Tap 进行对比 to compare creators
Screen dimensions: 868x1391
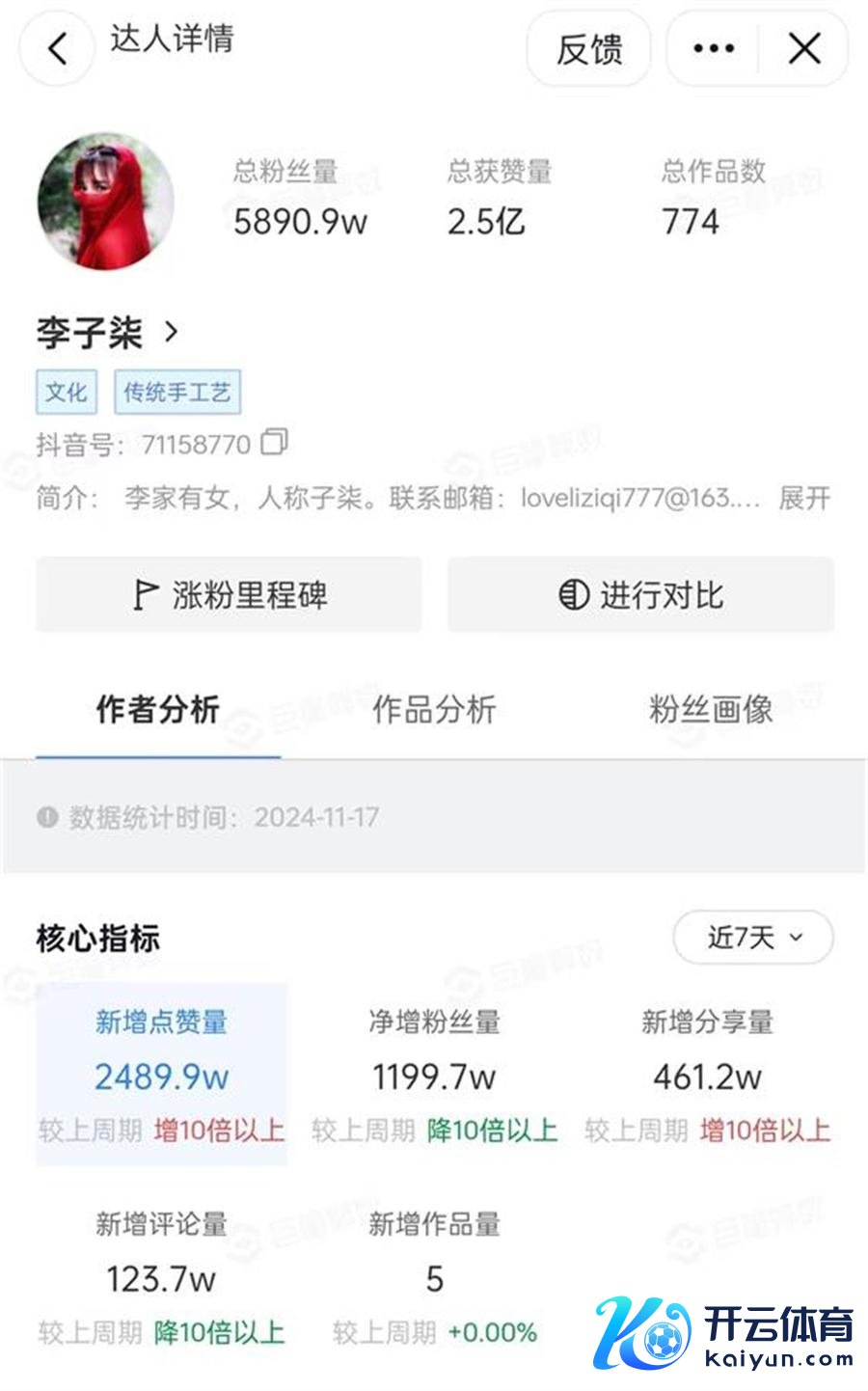pyautogui.click(x=640, y=594)
